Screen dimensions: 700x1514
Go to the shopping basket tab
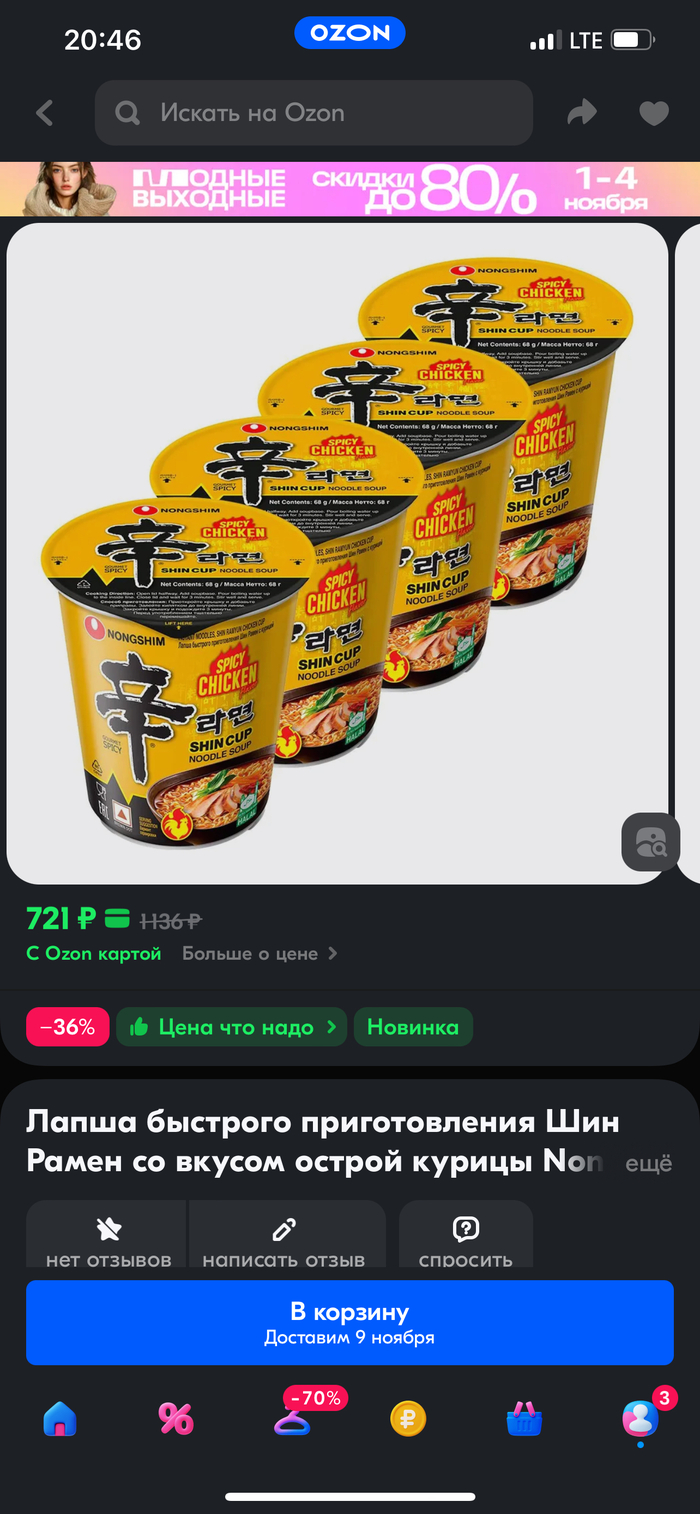pyautogui.click(x=524, y=1419)
